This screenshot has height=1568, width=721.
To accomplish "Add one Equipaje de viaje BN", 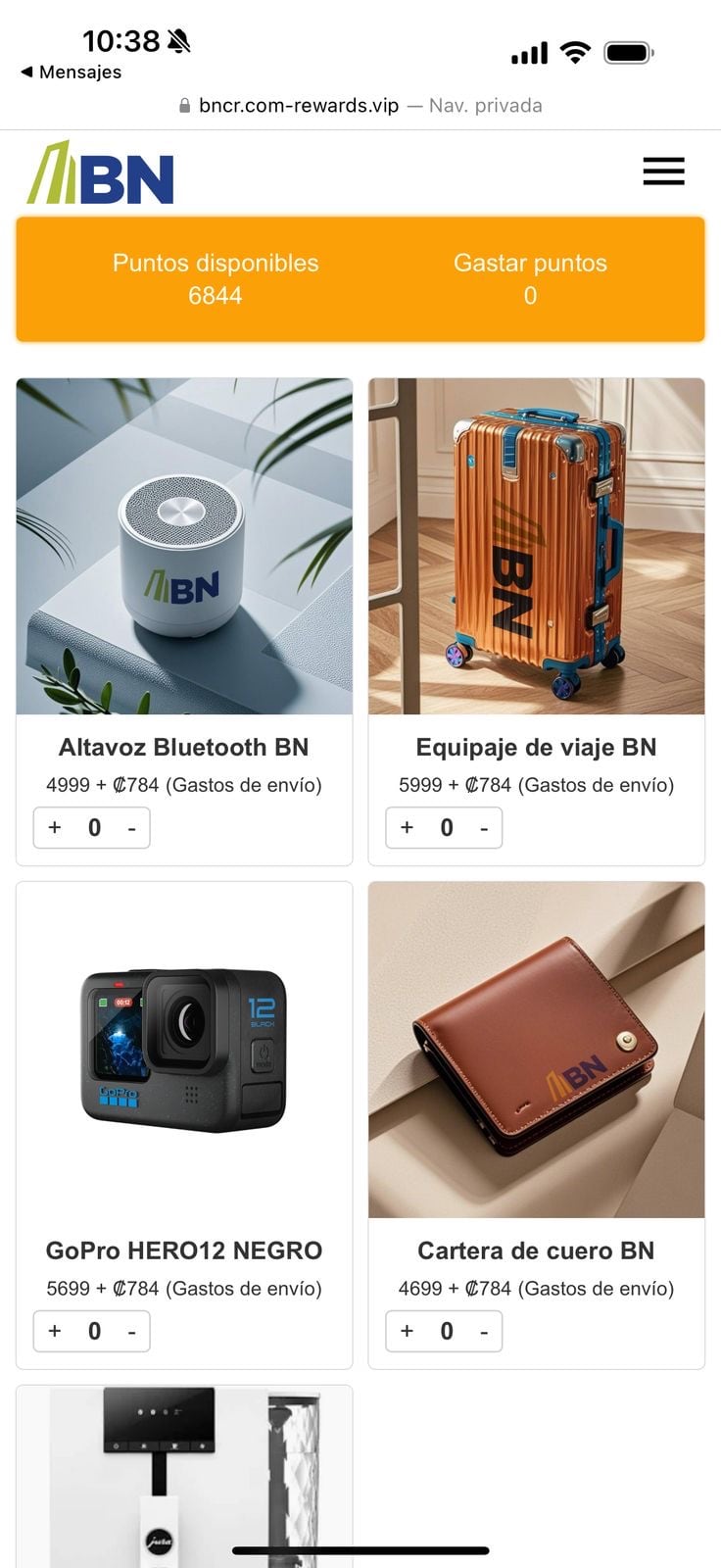I will point(407,828).
